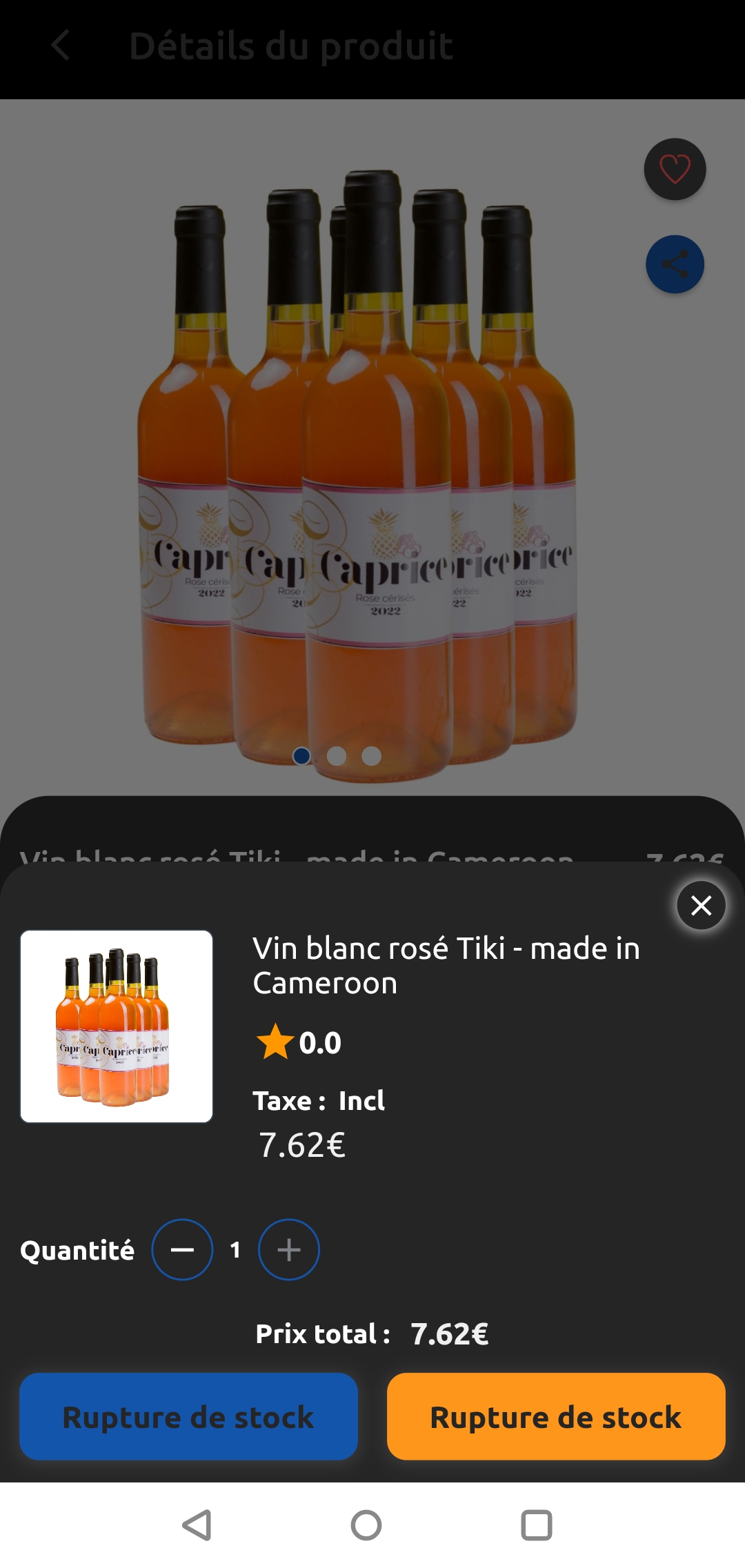Increase quantity with the plus button
The image size is (745, 1568).
[x=288, y=1249]
